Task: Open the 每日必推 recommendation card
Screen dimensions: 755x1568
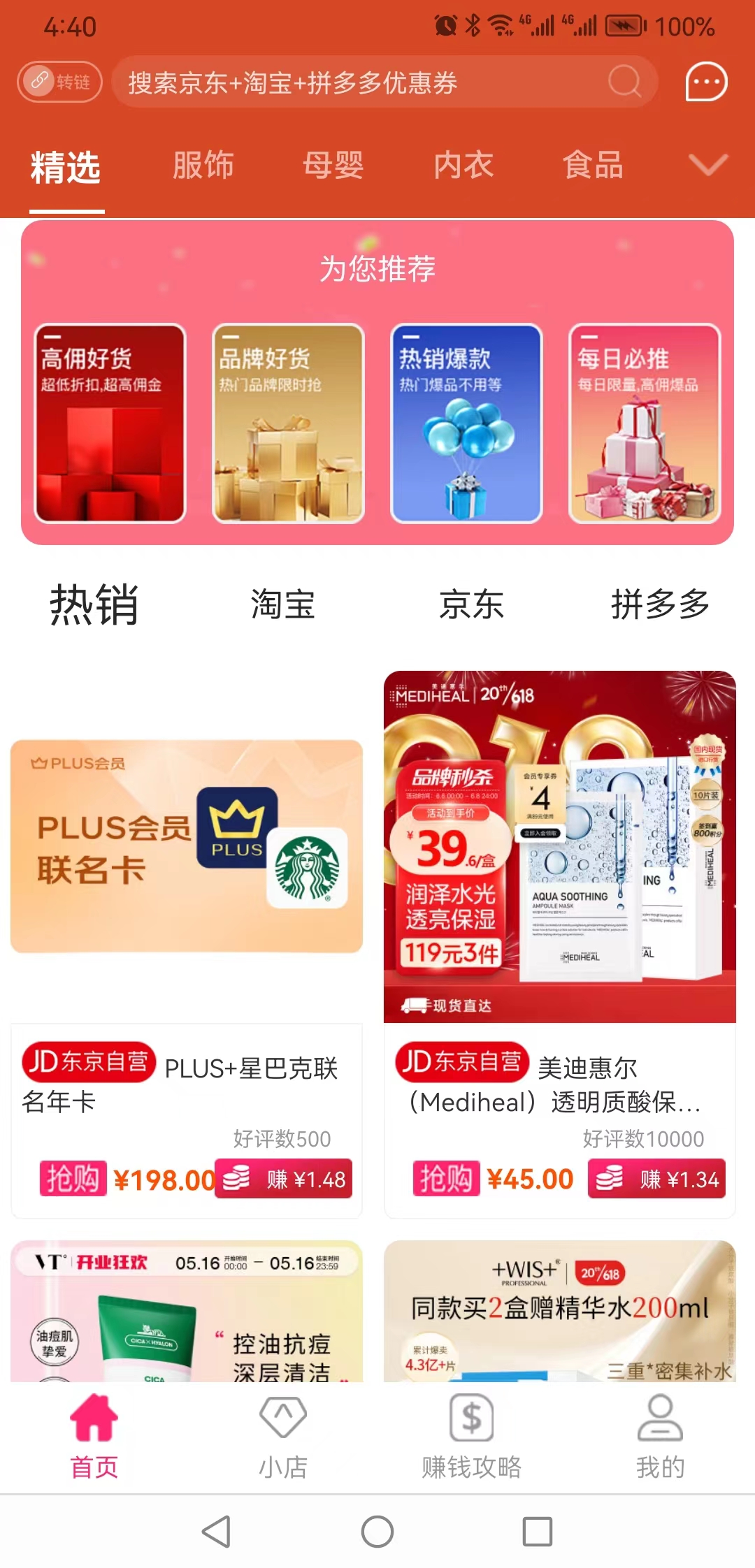Action: [x=645, y=423]
